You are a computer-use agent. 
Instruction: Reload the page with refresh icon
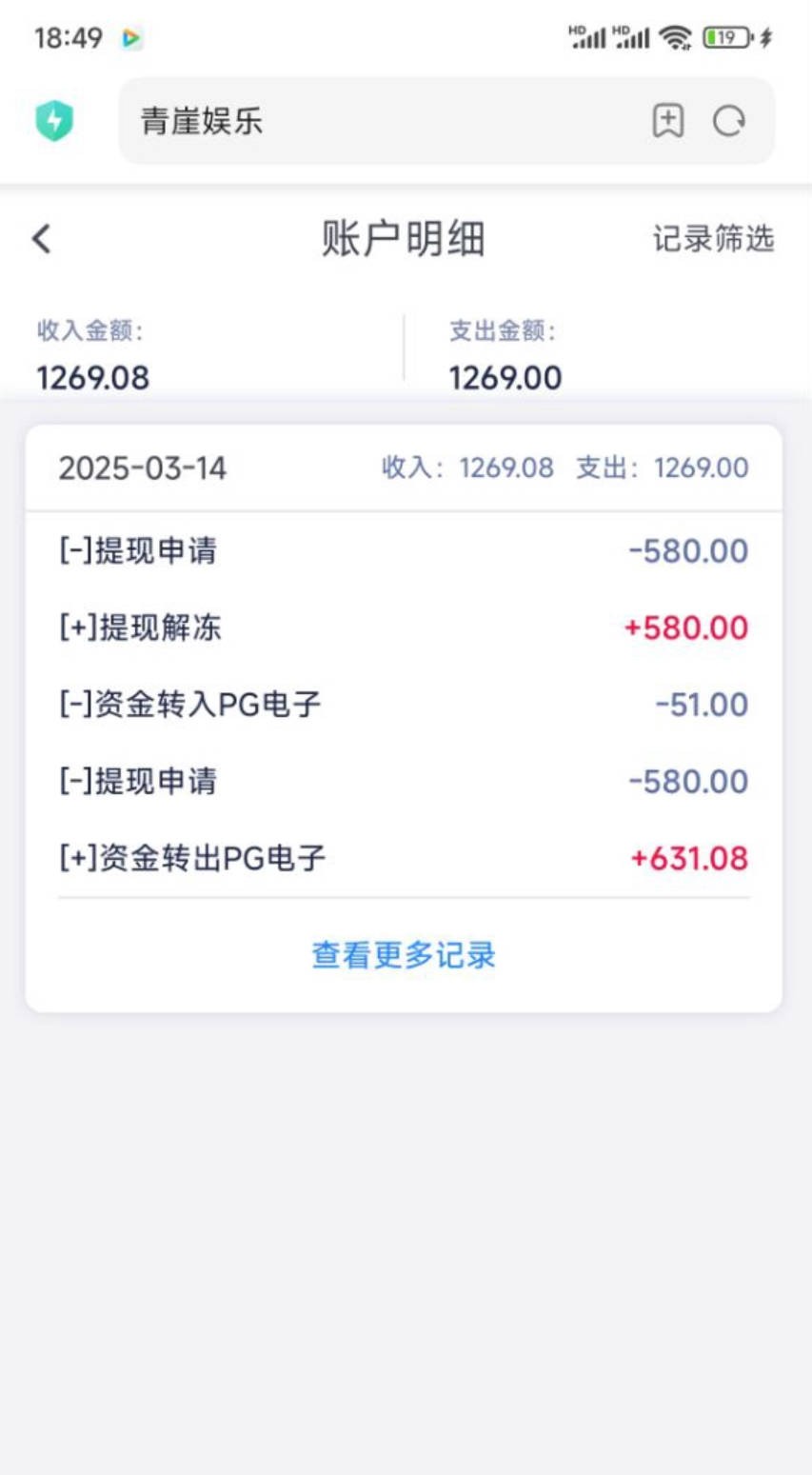(729, 121)
